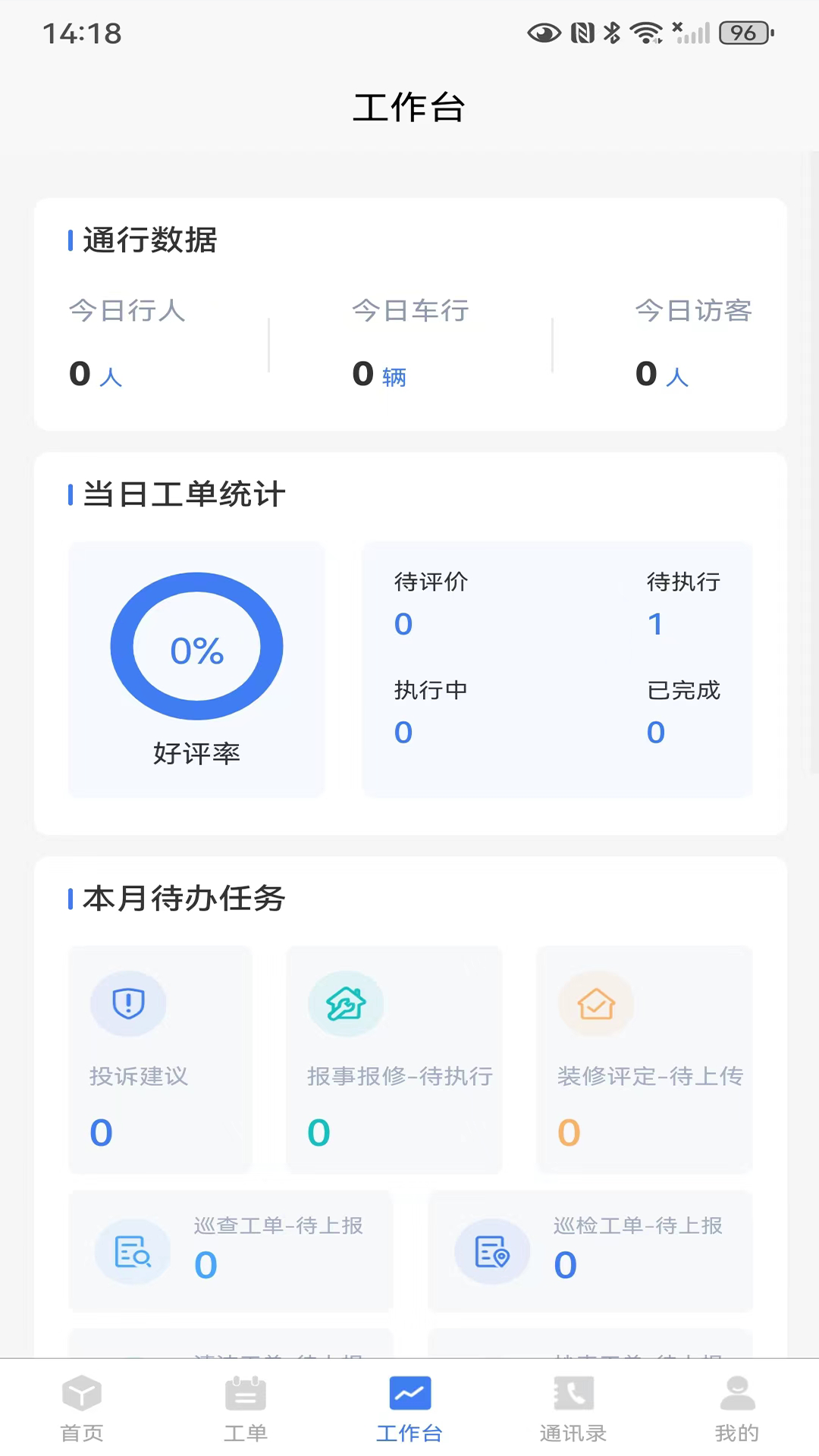Open 巡检工单-待上报 card
This screenshot has height=1456, width=819.
[590, 1251]
